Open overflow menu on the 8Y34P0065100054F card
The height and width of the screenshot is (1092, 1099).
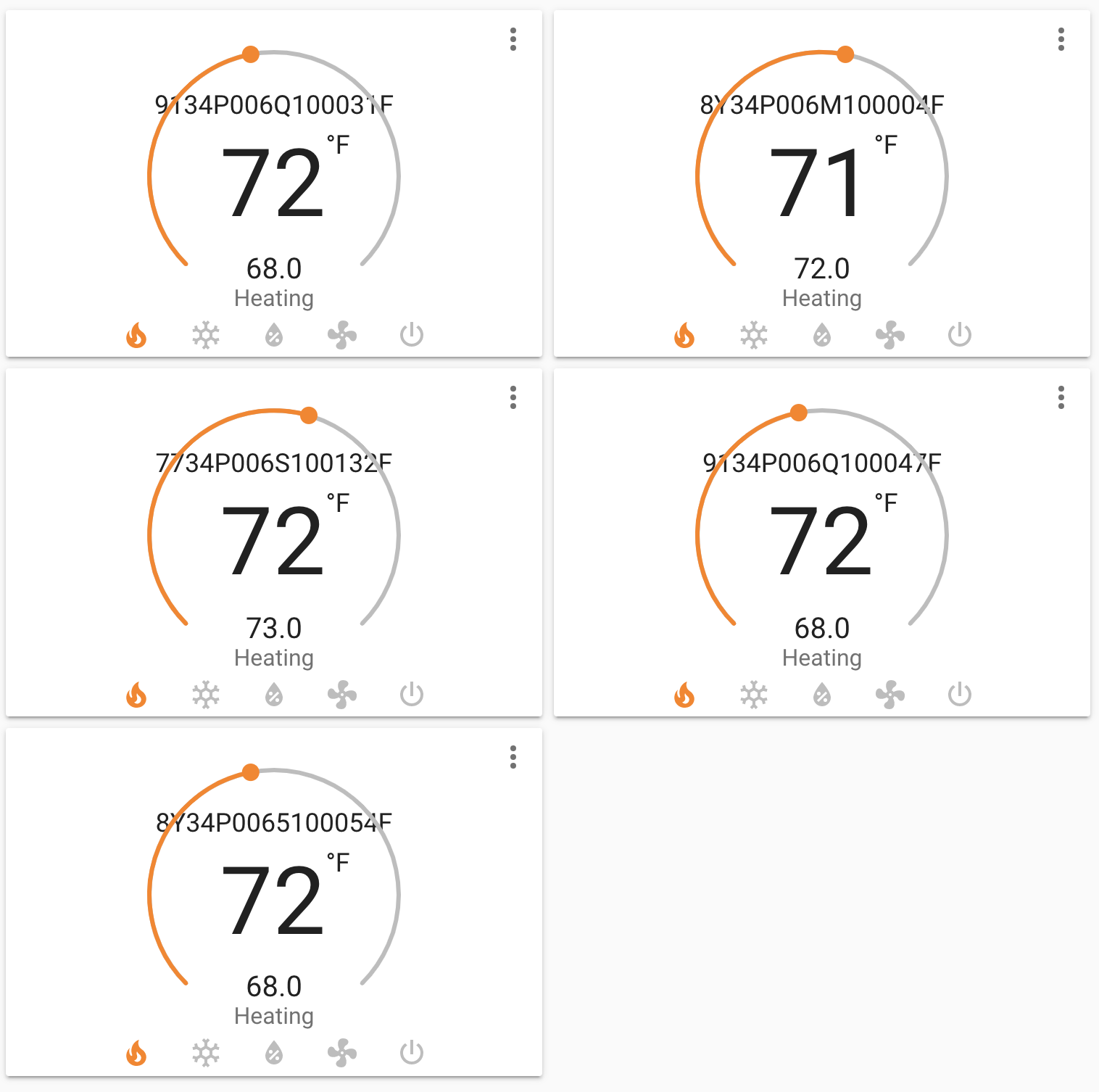click(513, 757)
